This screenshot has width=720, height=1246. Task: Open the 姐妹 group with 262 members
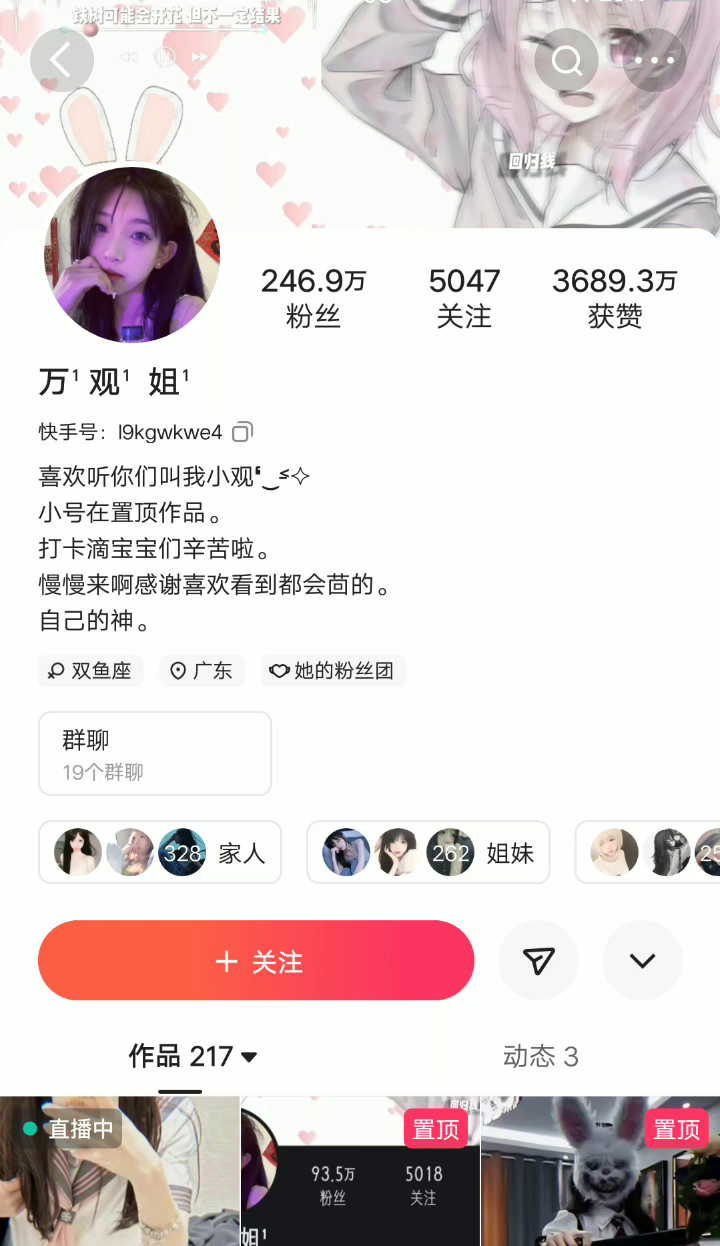pyautogui.click(x=428, y=853)
